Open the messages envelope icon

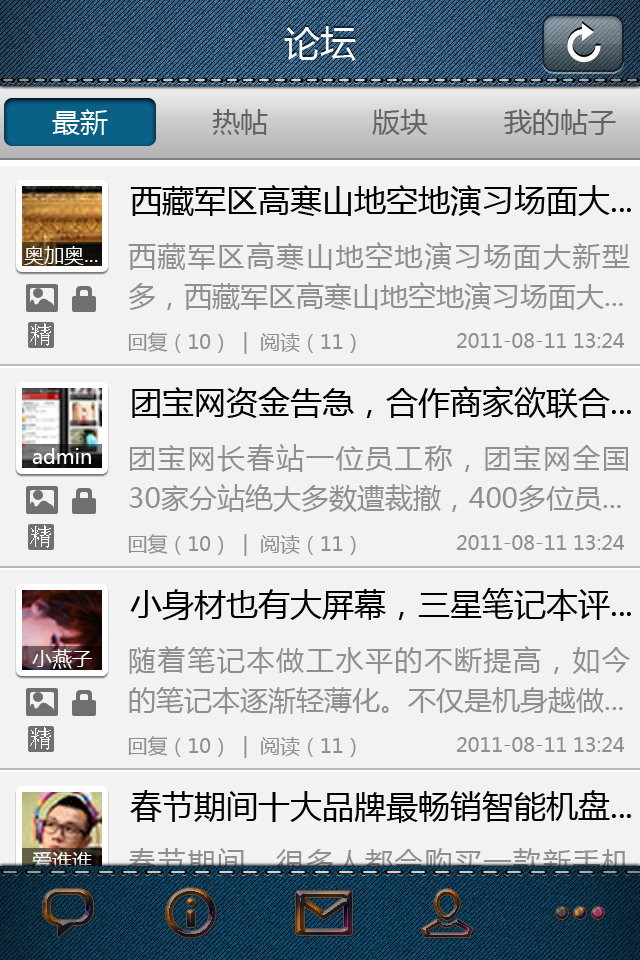(323, 913)
